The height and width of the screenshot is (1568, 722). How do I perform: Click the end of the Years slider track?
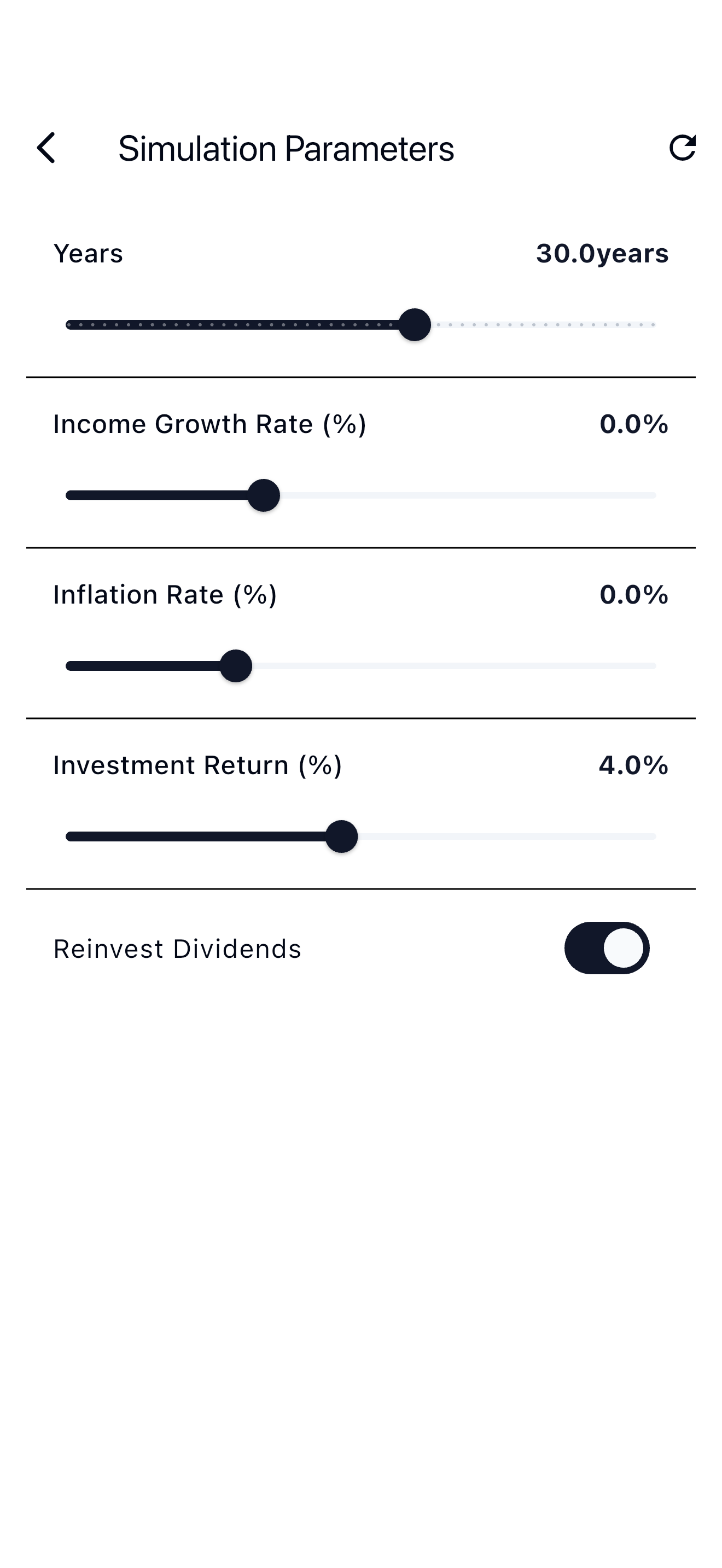click(x=651, y=324)
